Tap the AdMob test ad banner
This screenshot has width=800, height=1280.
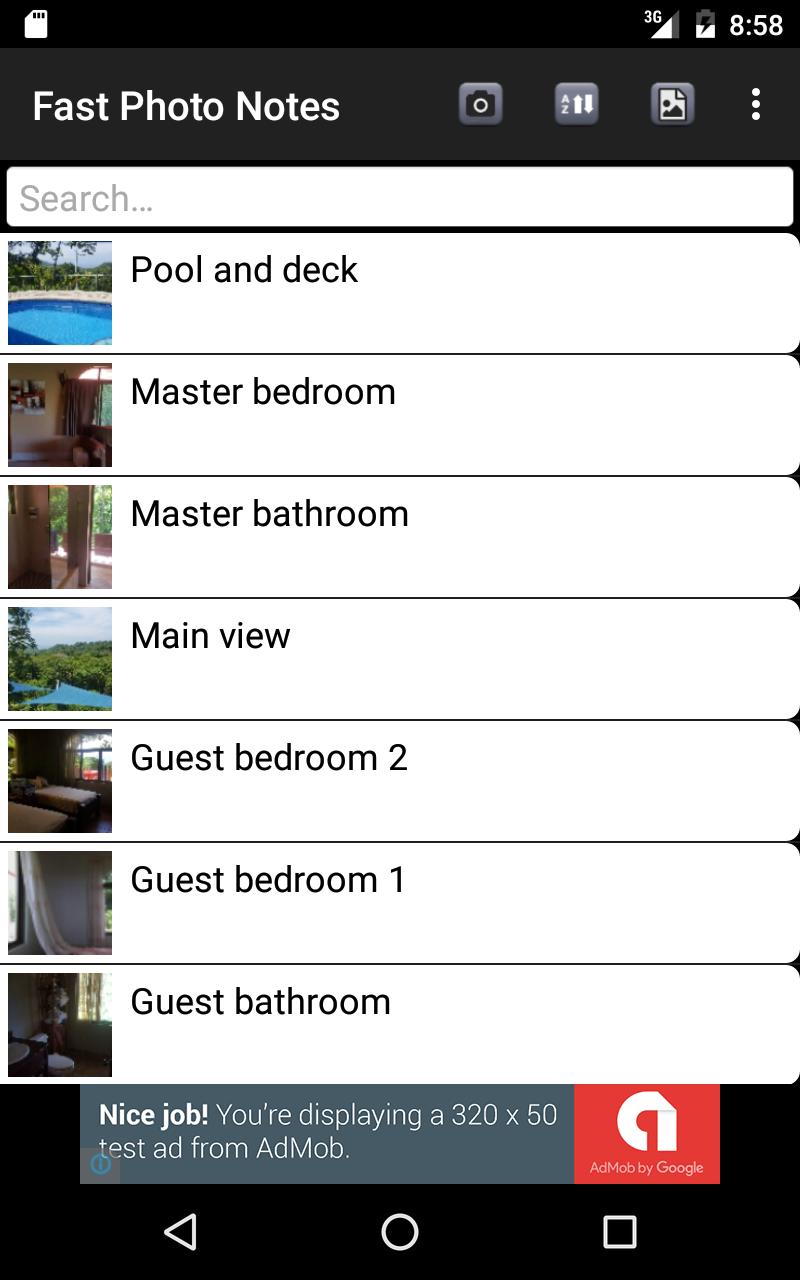pos(400,1134)
